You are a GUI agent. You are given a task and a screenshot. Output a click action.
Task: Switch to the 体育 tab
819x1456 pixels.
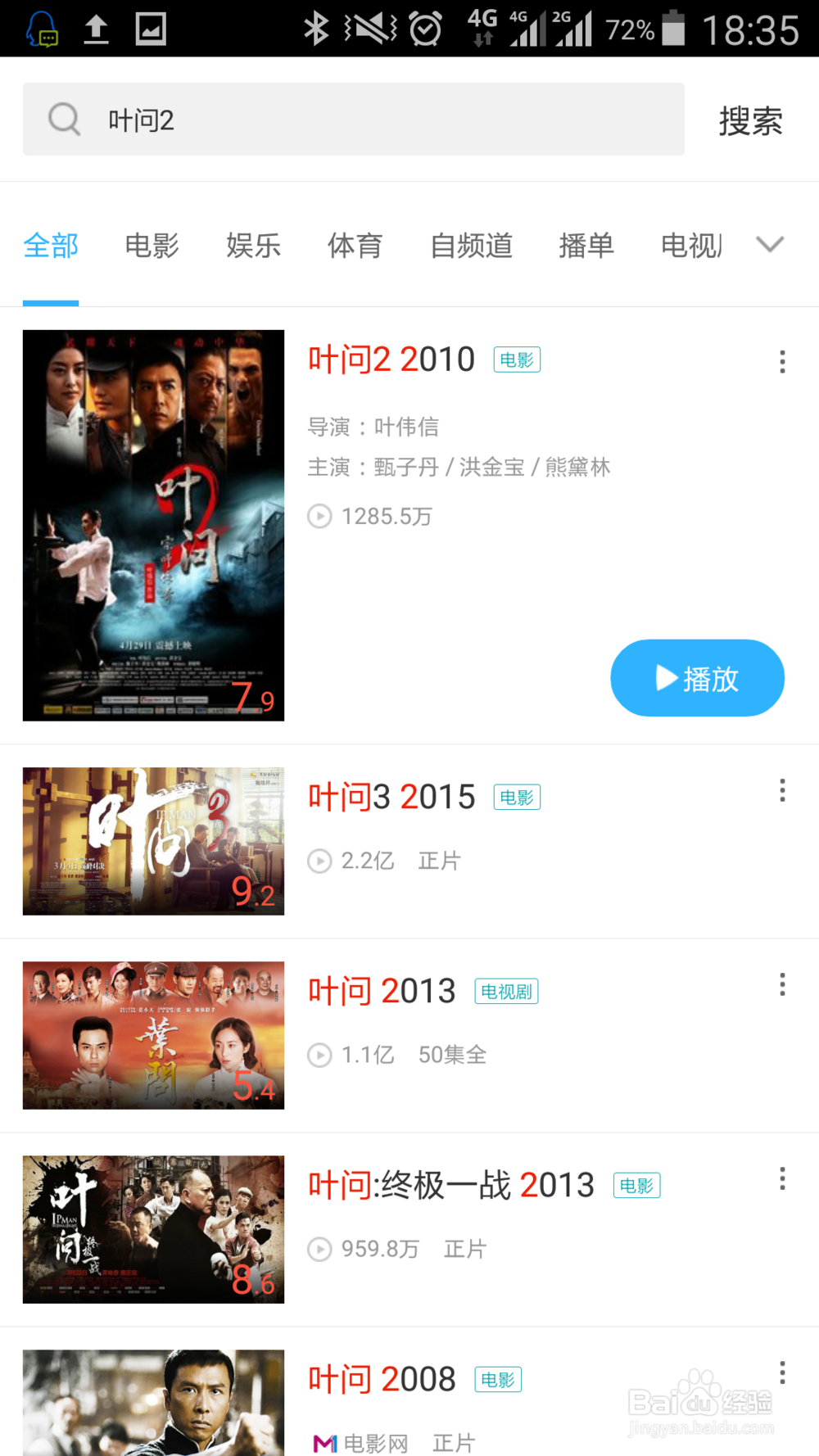pos(355,246)
